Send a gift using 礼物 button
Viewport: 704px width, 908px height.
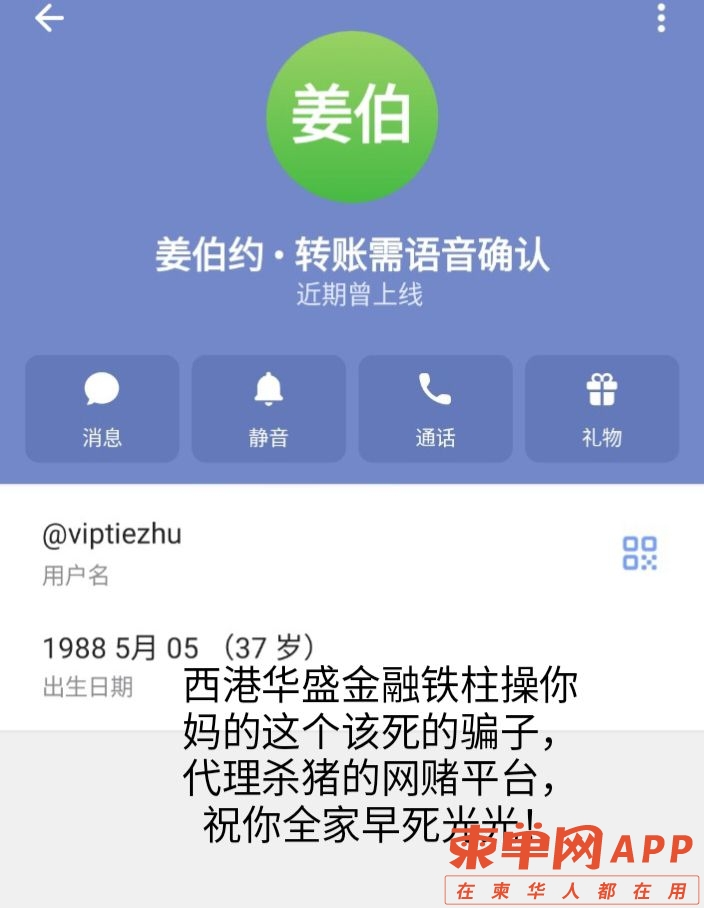pos(602,408)
